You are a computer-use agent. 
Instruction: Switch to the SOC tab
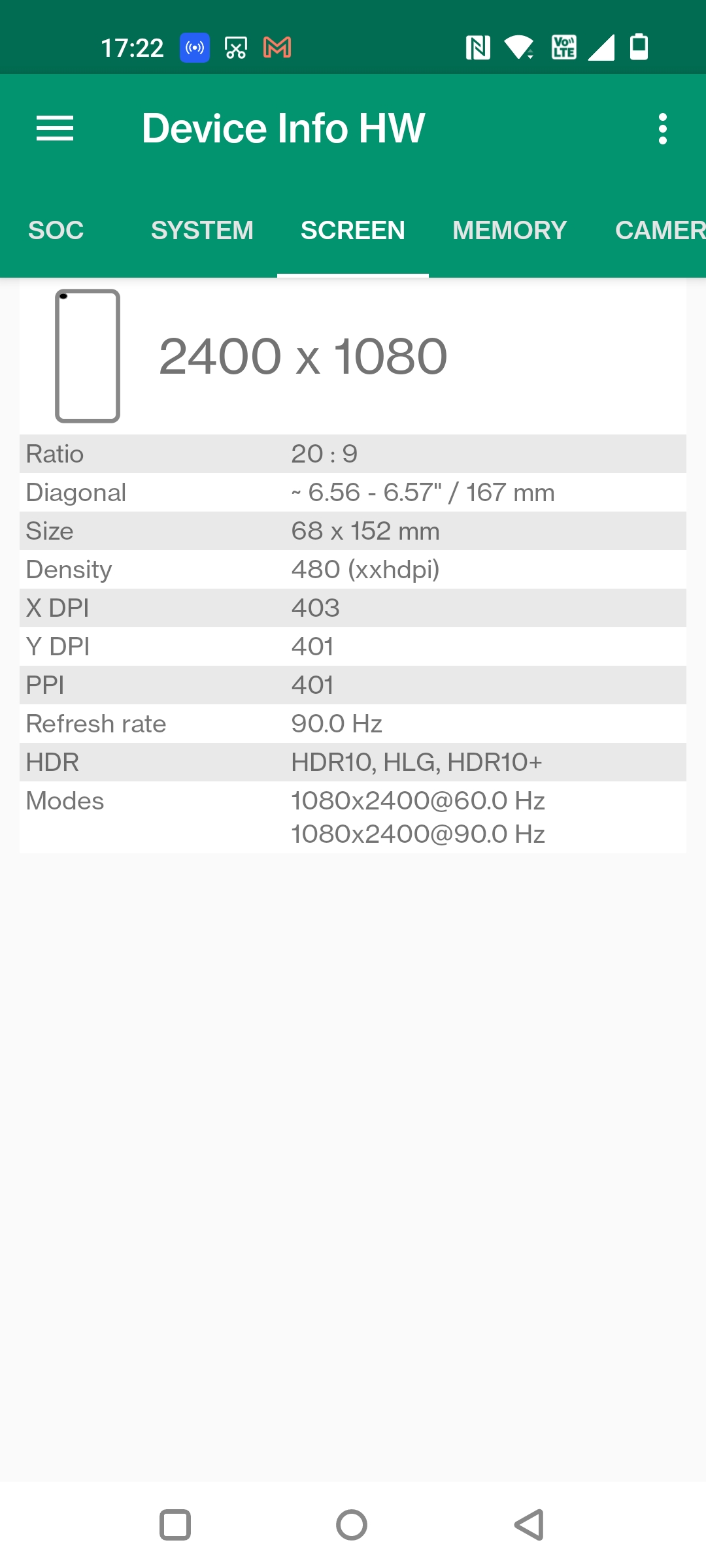tap(56, 230)
